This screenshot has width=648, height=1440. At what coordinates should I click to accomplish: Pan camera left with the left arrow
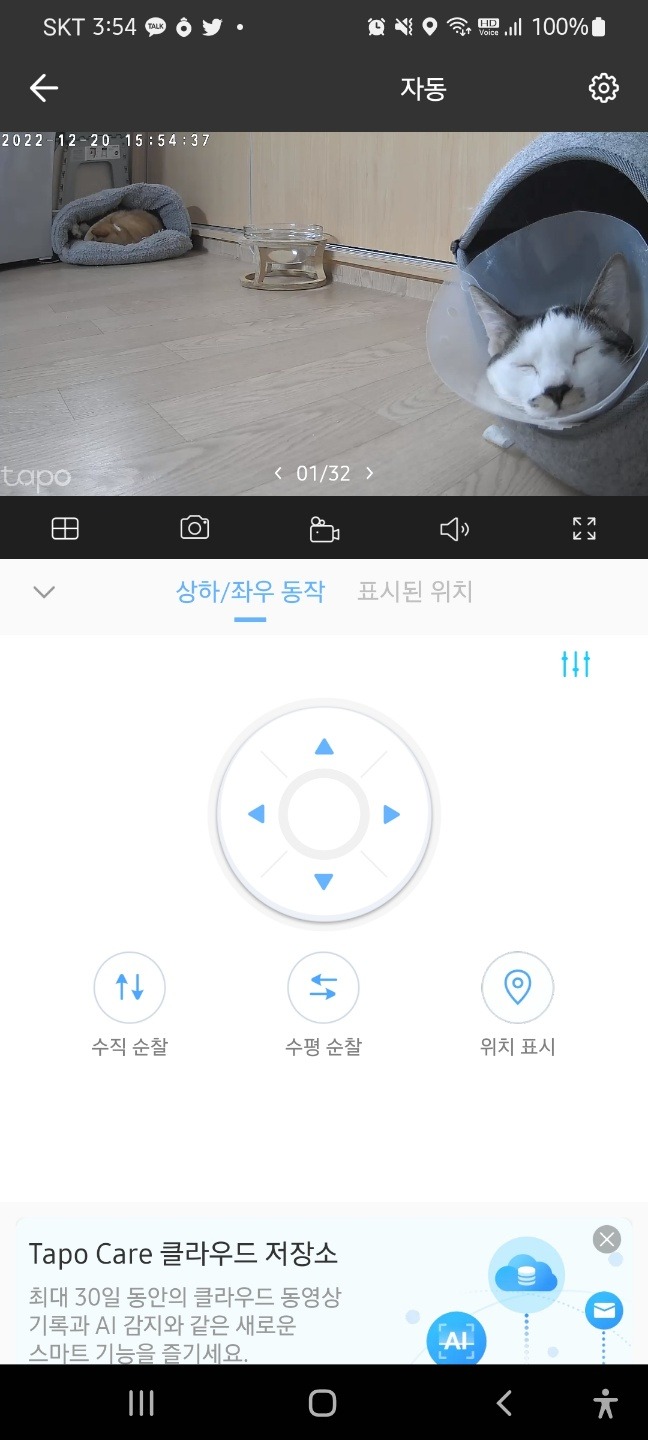coord(256,815)
